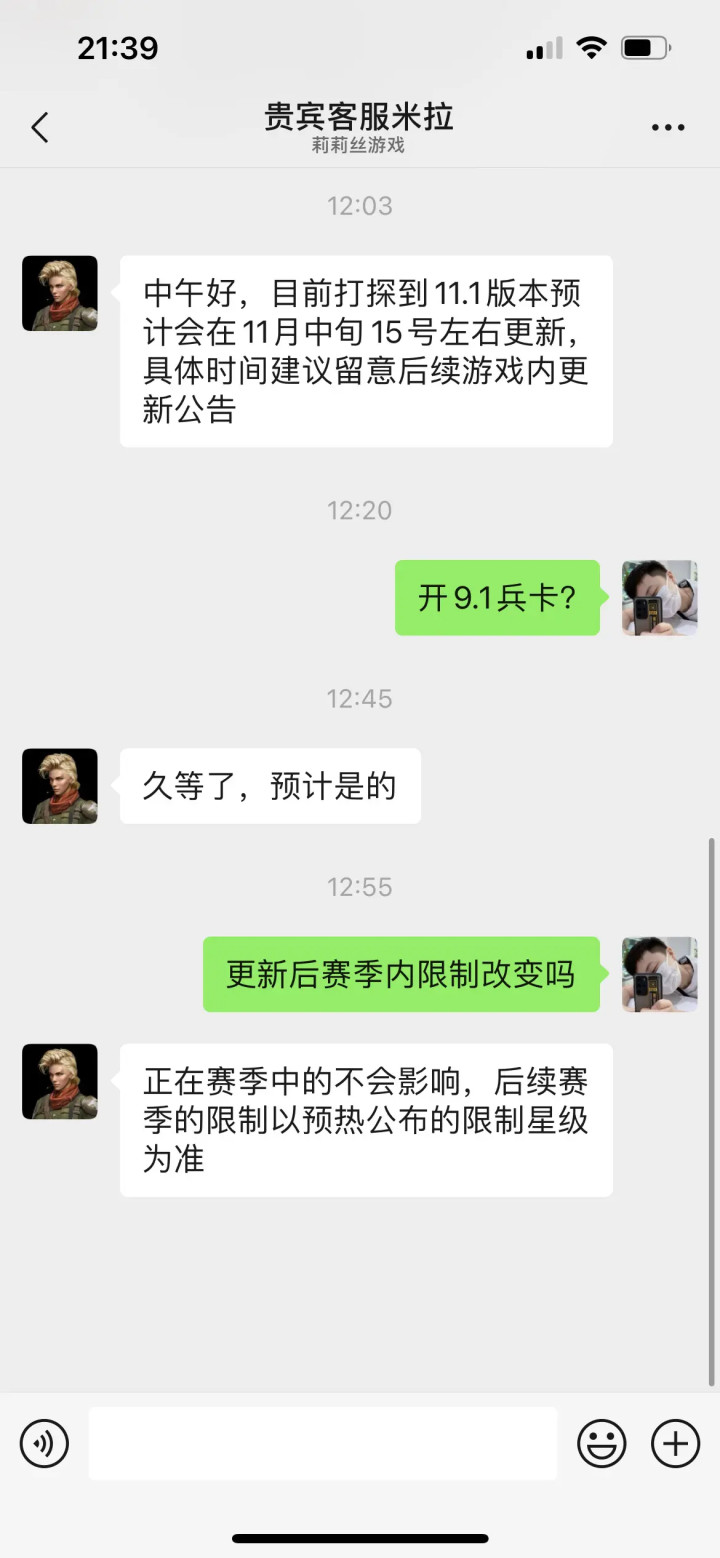720x1558 pixels.
Task: Switch to voice message input
Action: point(44,1444)
